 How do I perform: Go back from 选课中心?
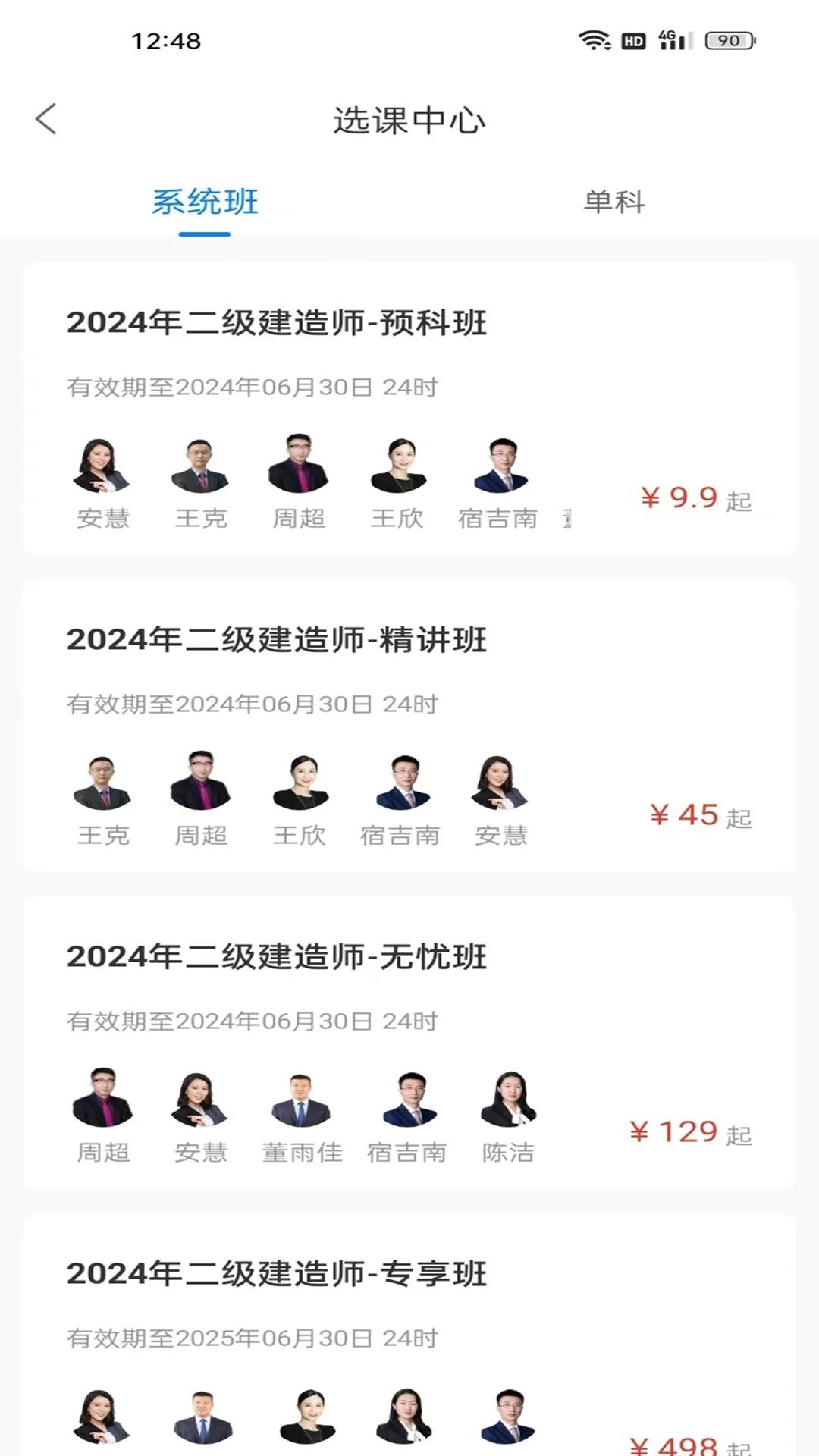[46, 120]
